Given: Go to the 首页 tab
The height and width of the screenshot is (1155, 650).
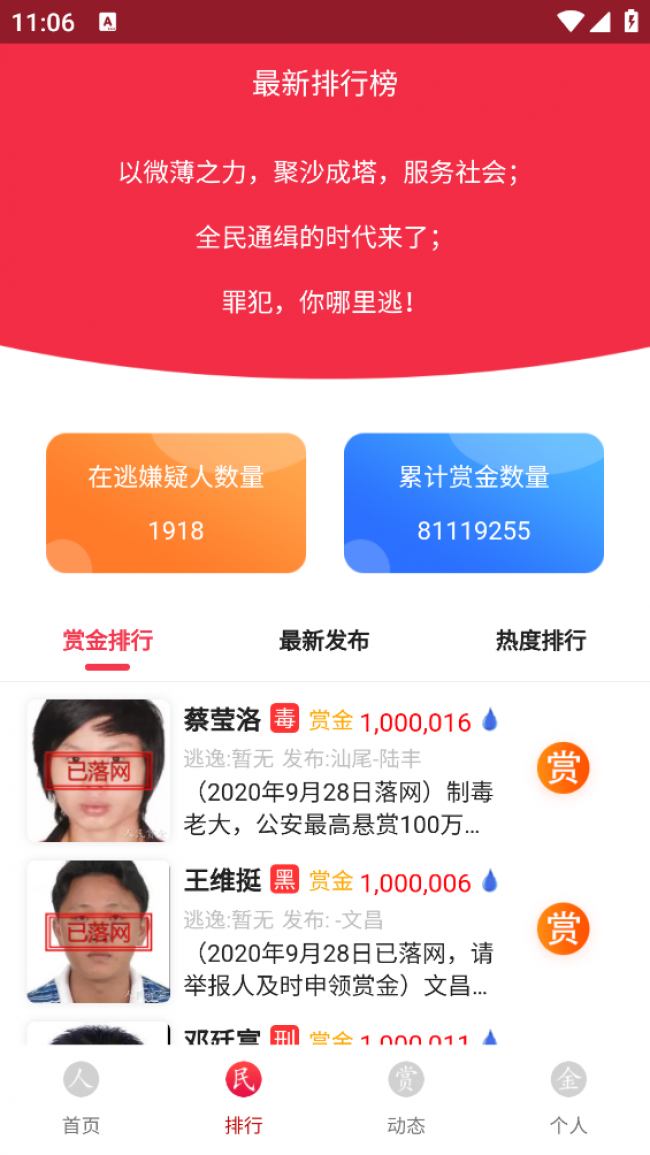Looking at the screenshot, I should (81, 1098).
